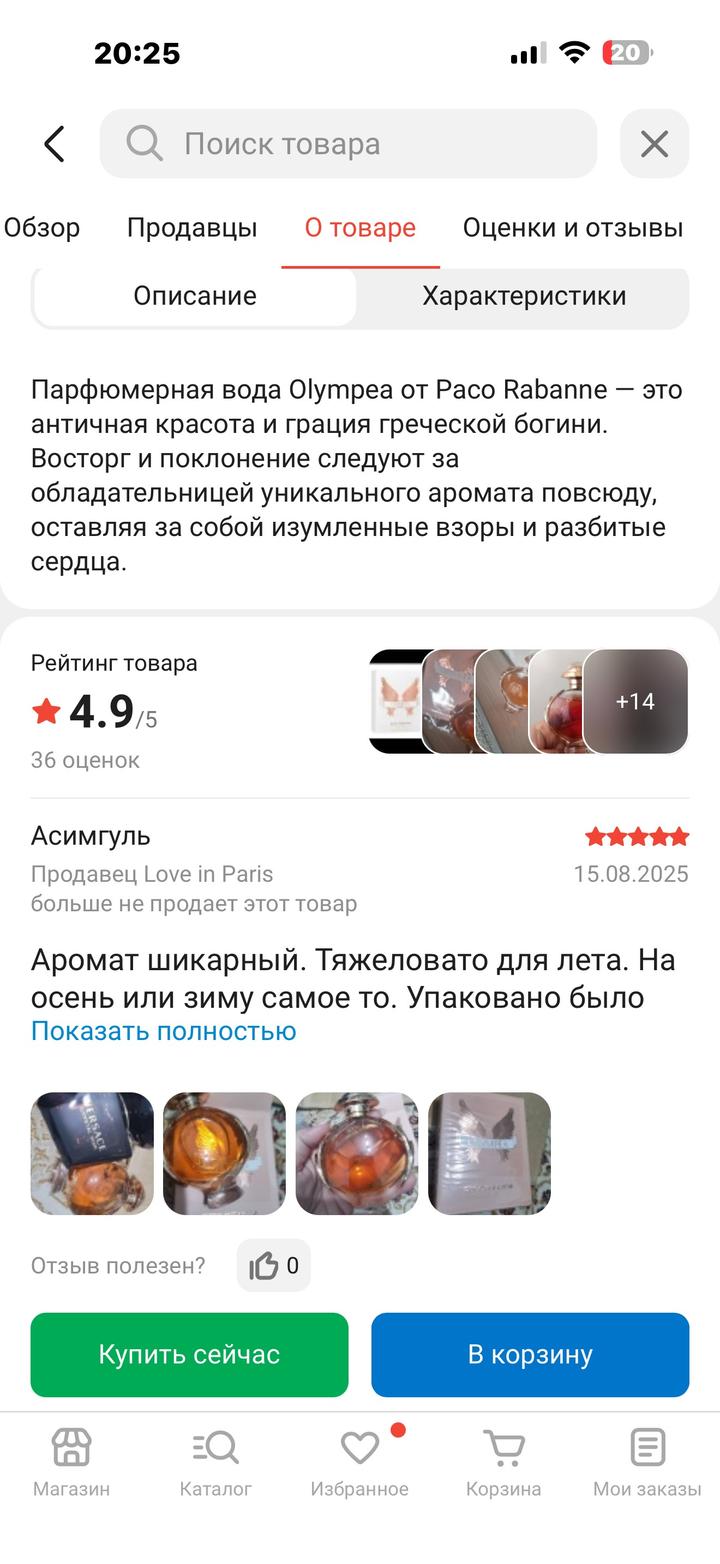Image resolution: width=720 pixels, height=1564 pixels.
Task: Tap the back arrow at the top
Action: point(54,143)
